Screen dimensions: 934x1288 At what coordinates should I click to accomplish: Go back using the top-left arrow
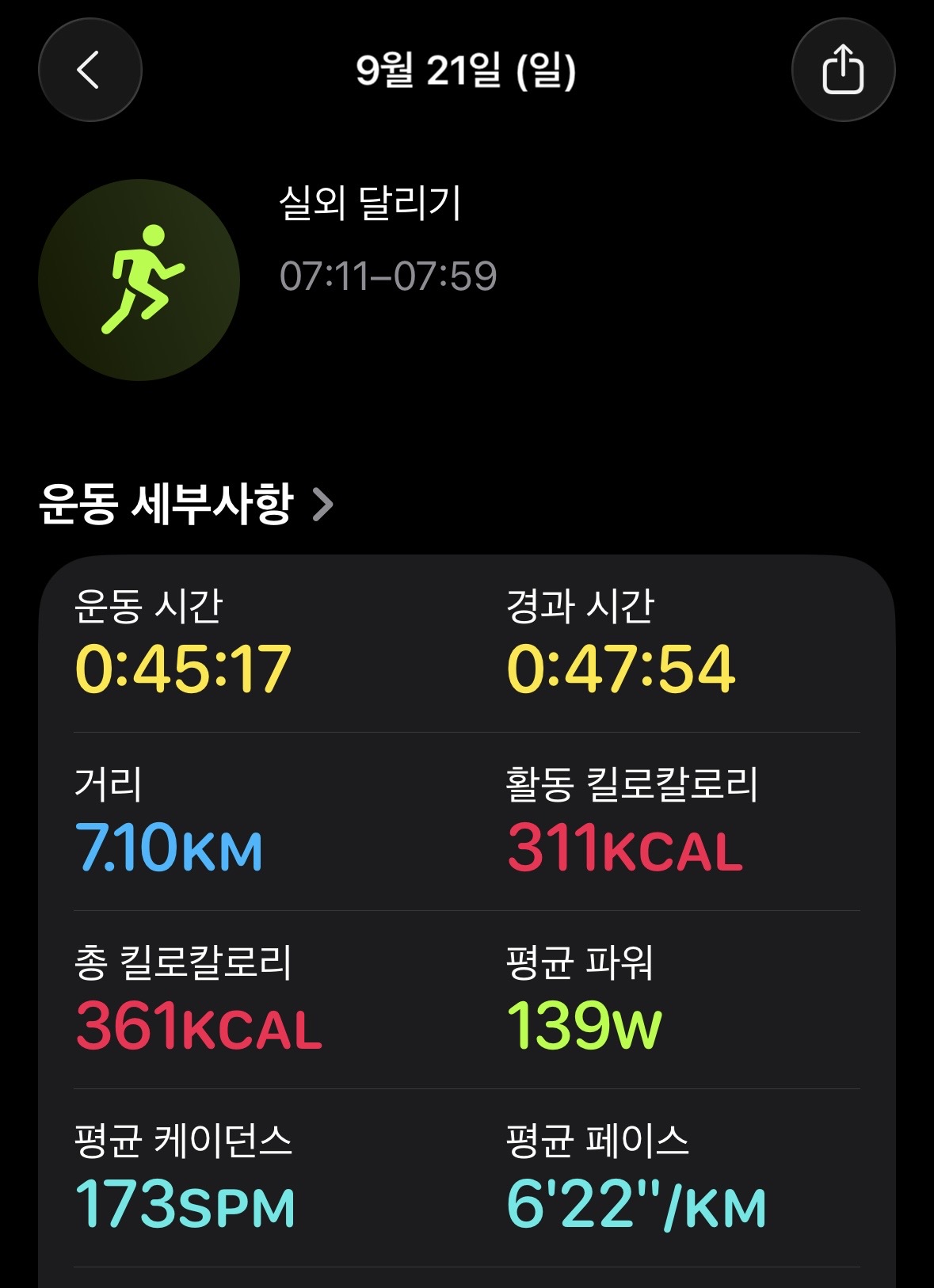click(x=90, y=70)
